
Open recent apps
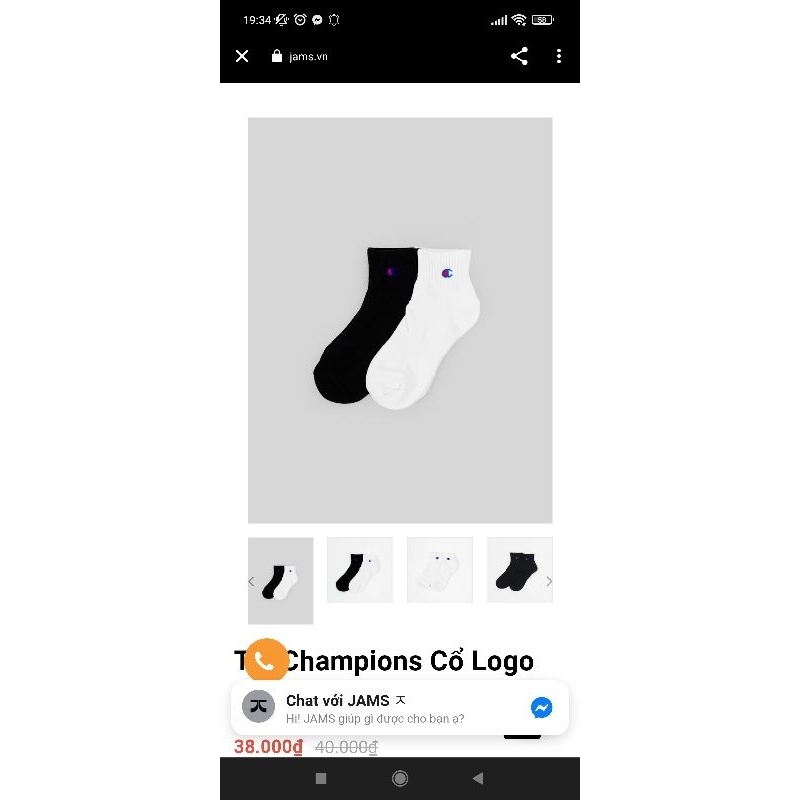click(x=321, y=778)
